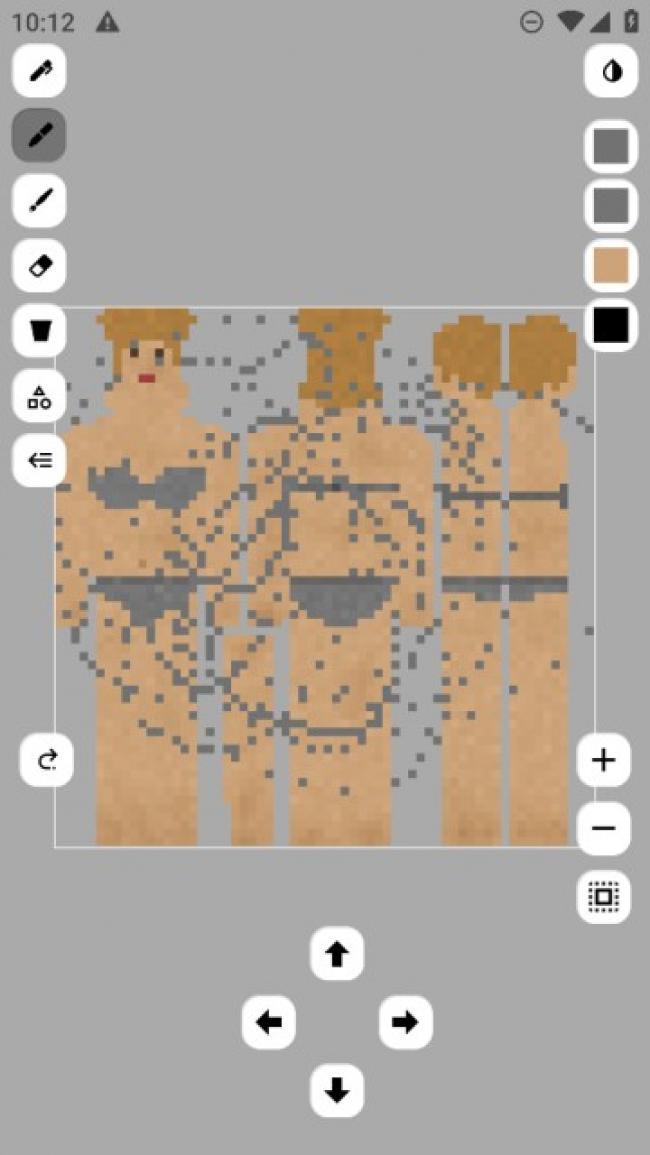Collapse the left tool panel
The height and width of the screenshot is (1155, 650).
39,460
